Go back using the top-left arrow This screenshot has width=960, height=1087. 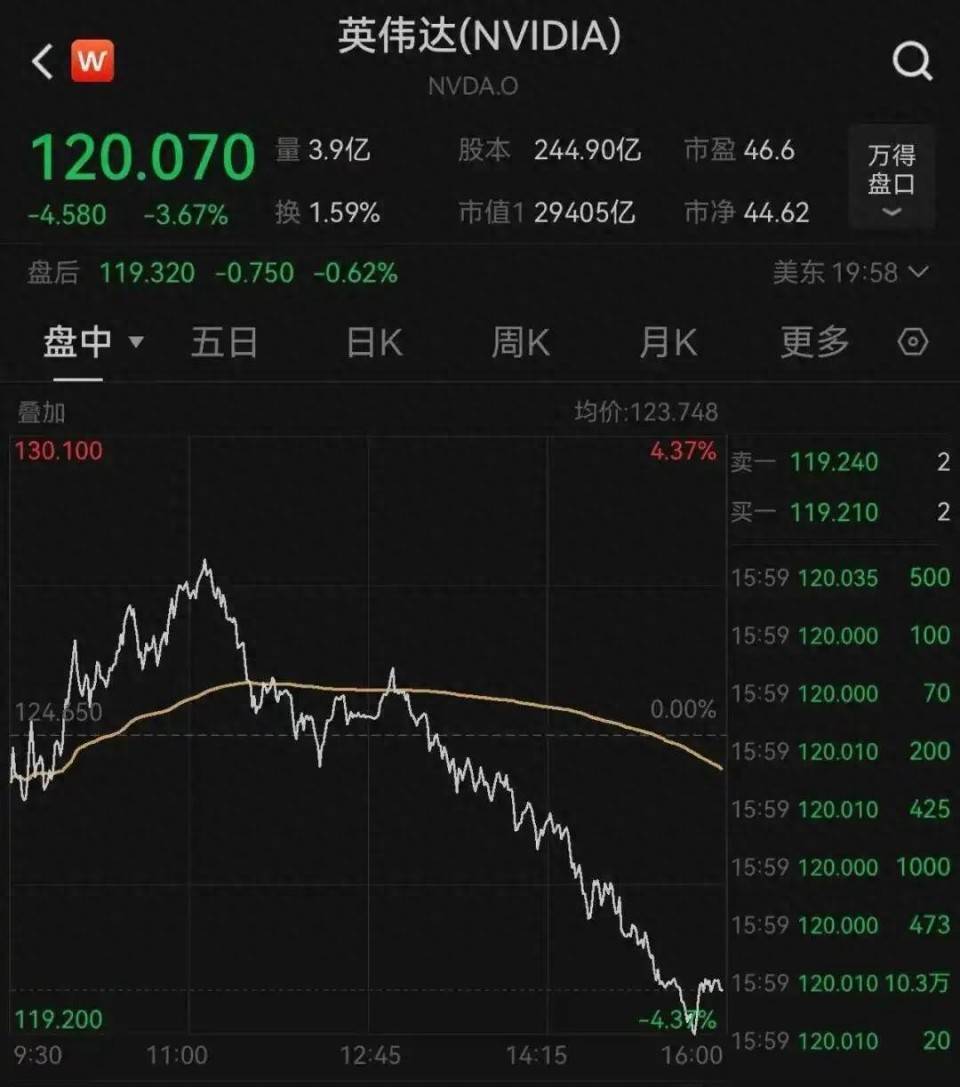click(42, 62)
